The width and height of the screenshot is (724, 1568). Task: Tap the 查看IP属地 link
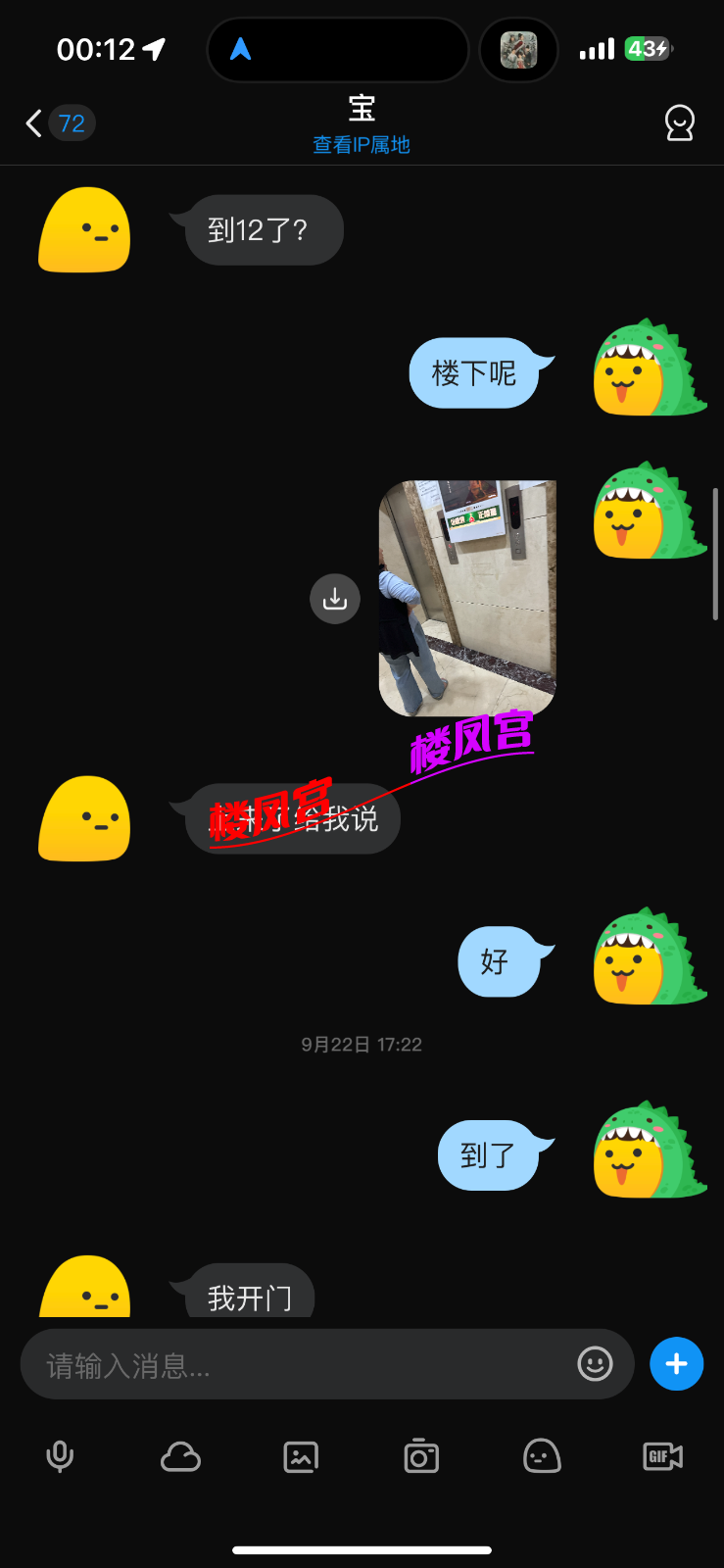361,145
